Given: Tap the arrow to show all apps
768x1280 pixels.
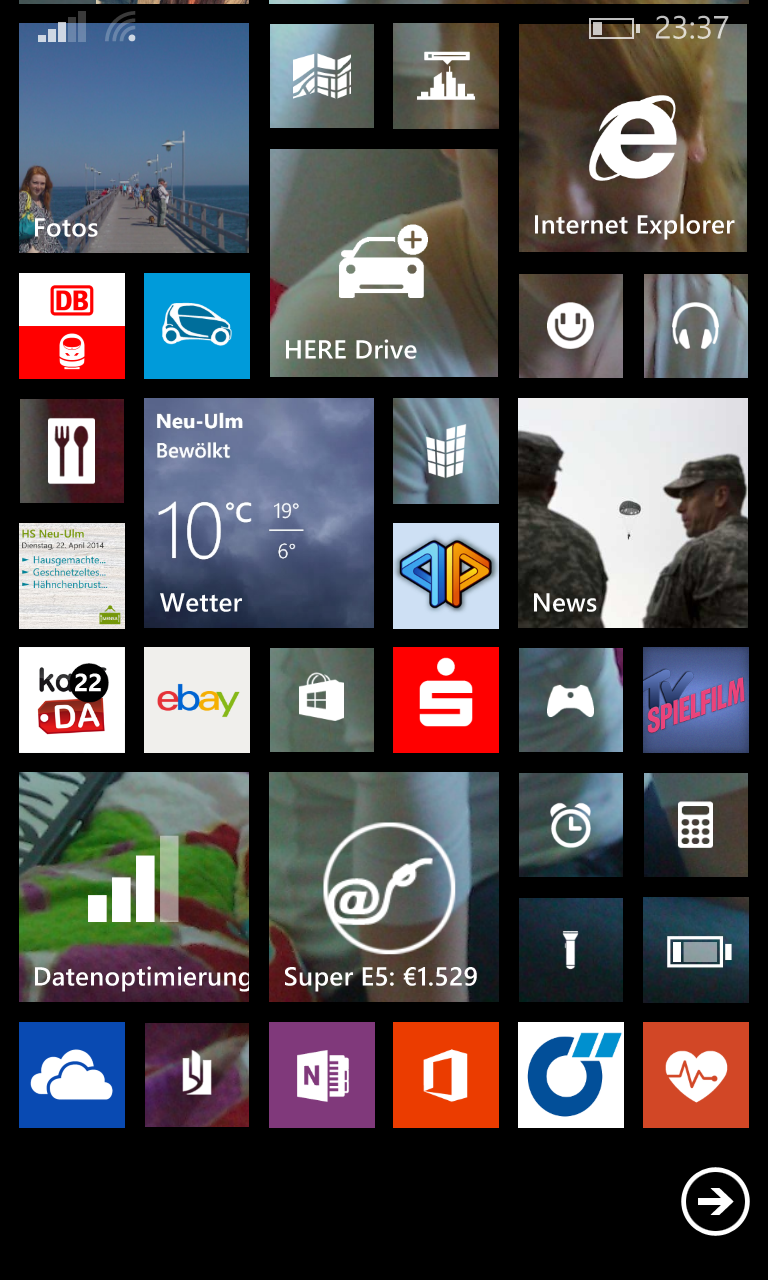Looking at the screenshot, I should coord(715,1202).
